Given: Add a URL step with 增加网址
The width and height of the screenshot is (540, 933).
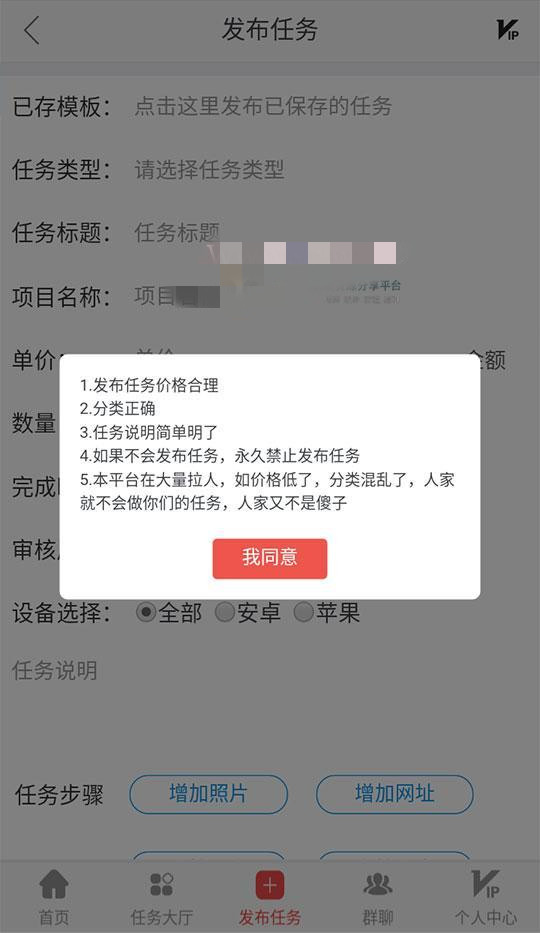Looking at the screenshot, I should [x=394, y=794].
